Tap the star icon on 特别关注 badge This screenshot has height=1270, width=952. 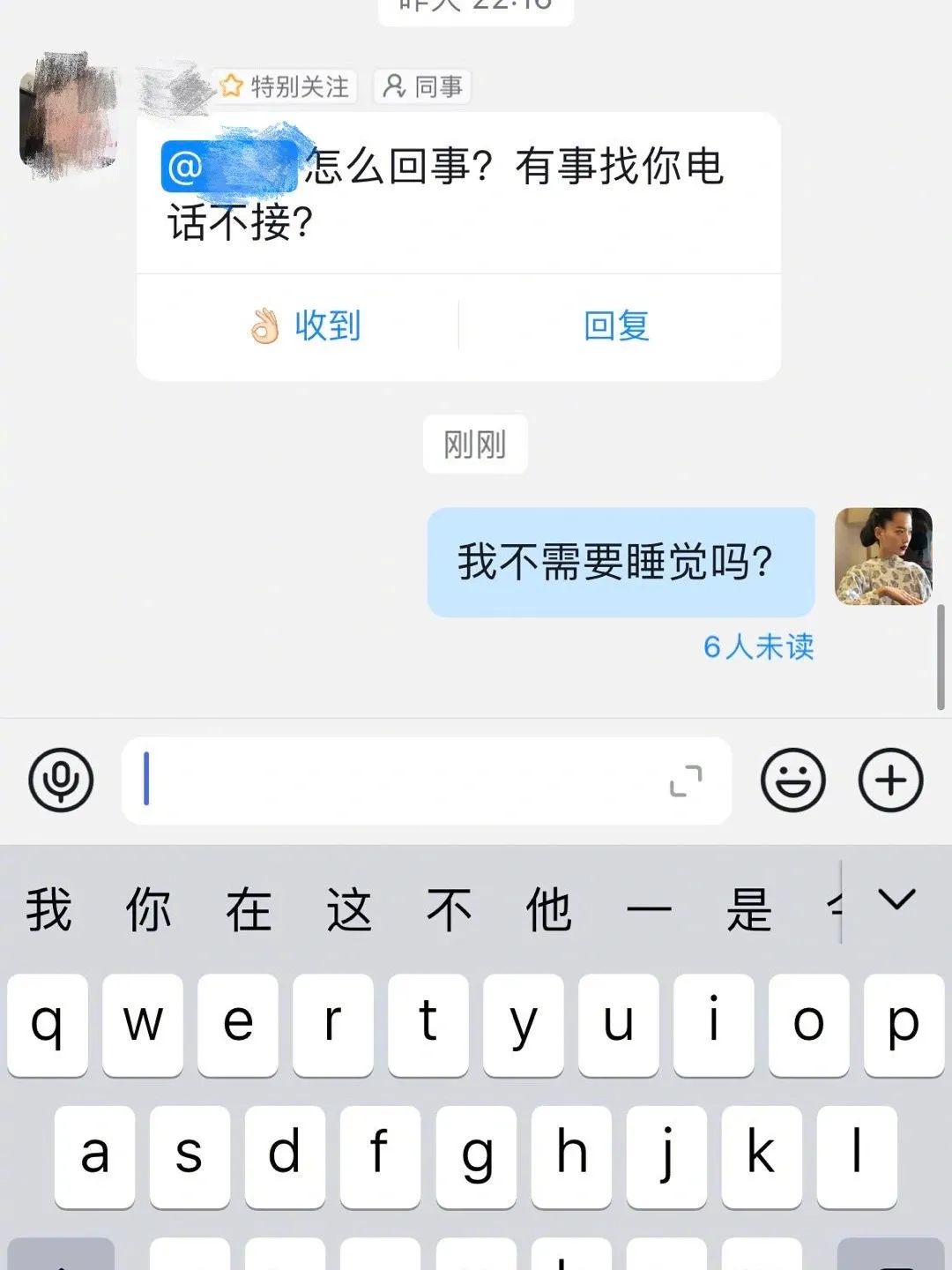coord(231,86)
